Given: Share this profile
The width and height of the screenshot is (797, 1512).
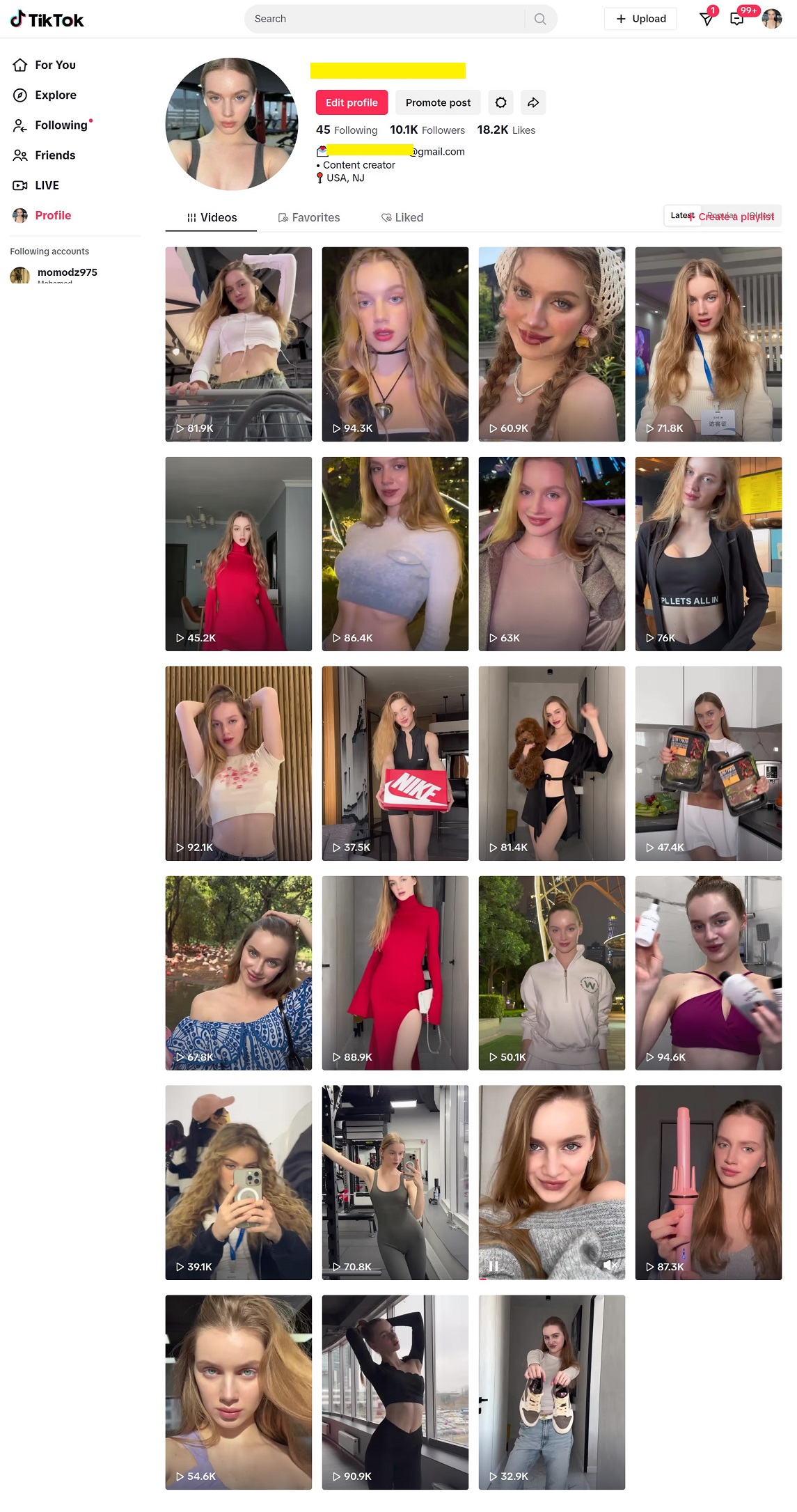Looking at the screenshot, I should click(533, 102).
